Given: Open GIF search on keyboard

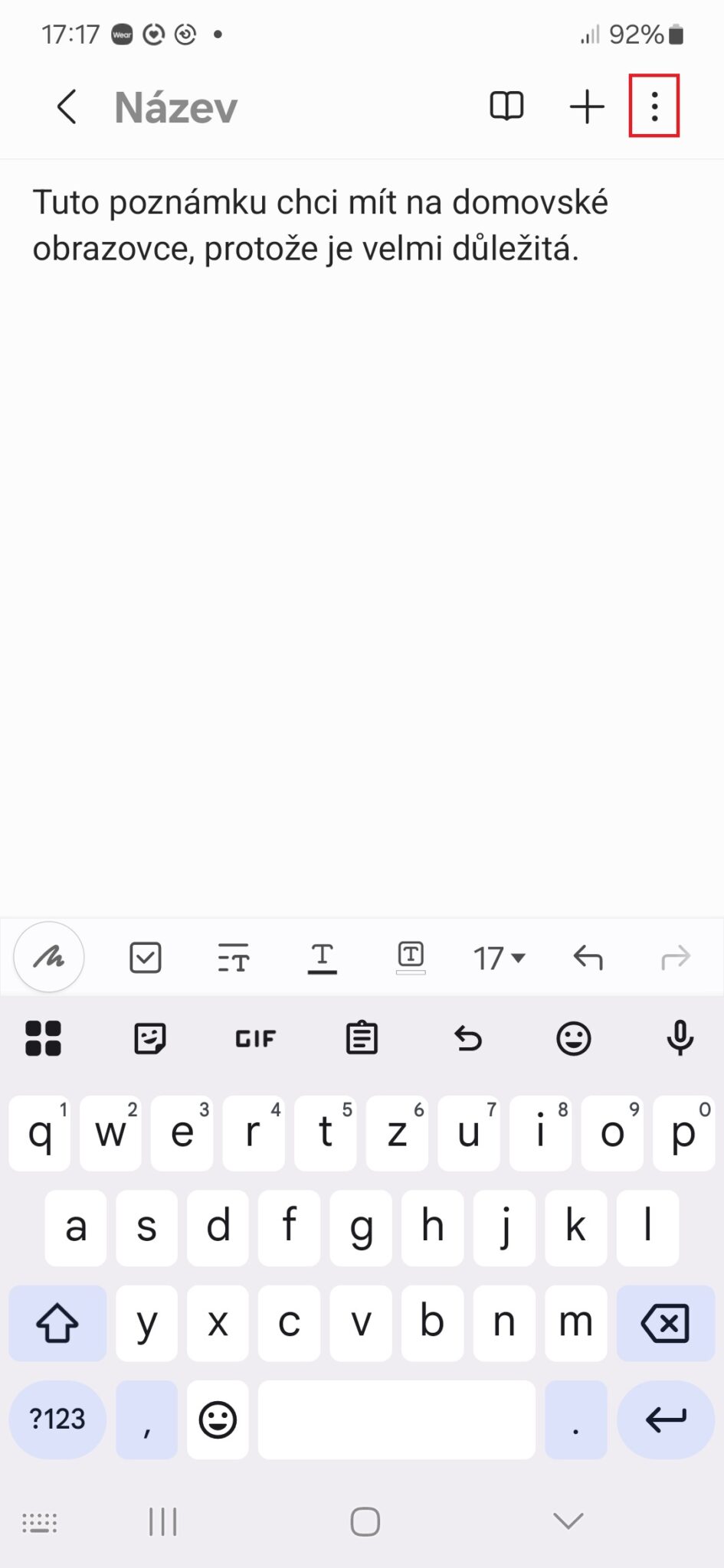Looking at the screenshot, I should [x=255, y=1039].
